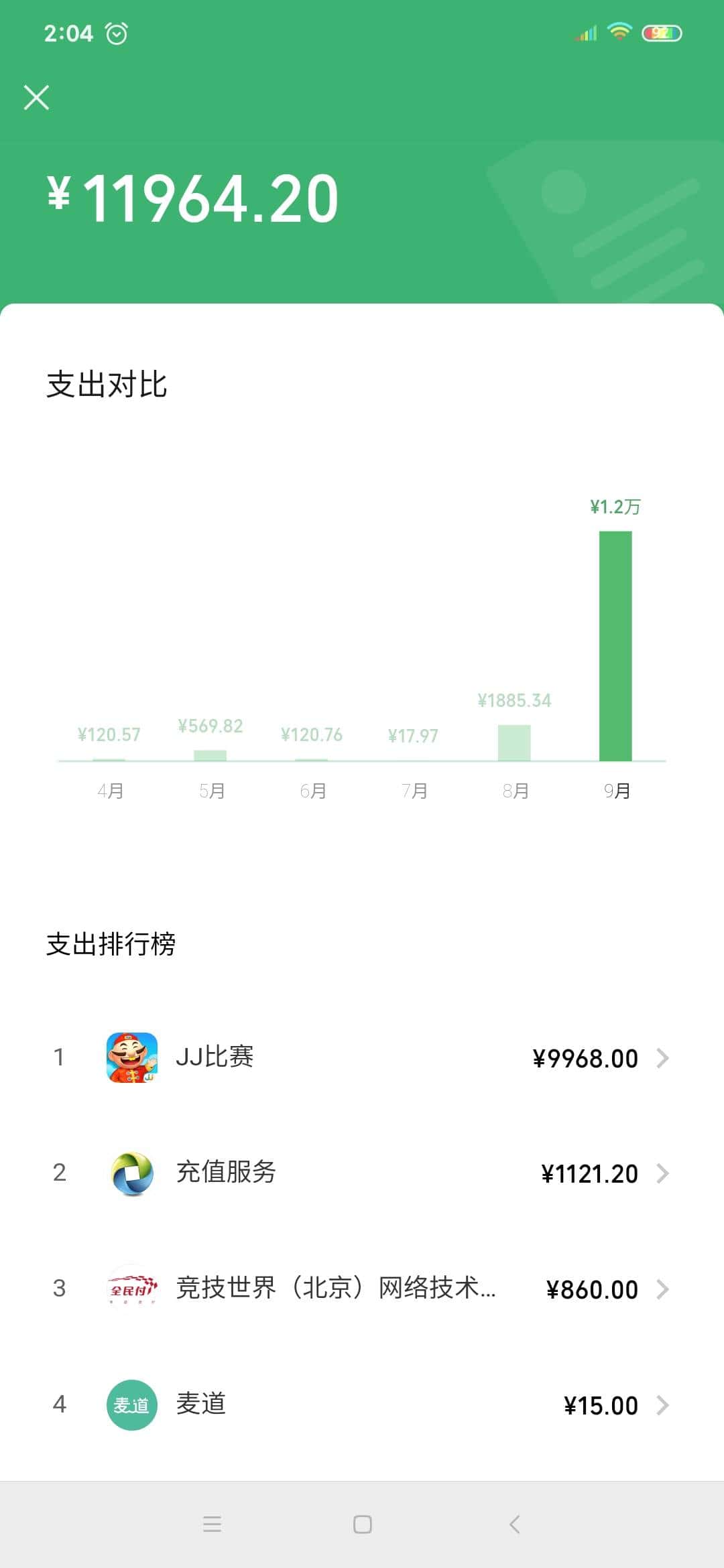Expand details for JJ比赛 spending entry
Screen dimensions: 724x1568
tap(663, 1057)
